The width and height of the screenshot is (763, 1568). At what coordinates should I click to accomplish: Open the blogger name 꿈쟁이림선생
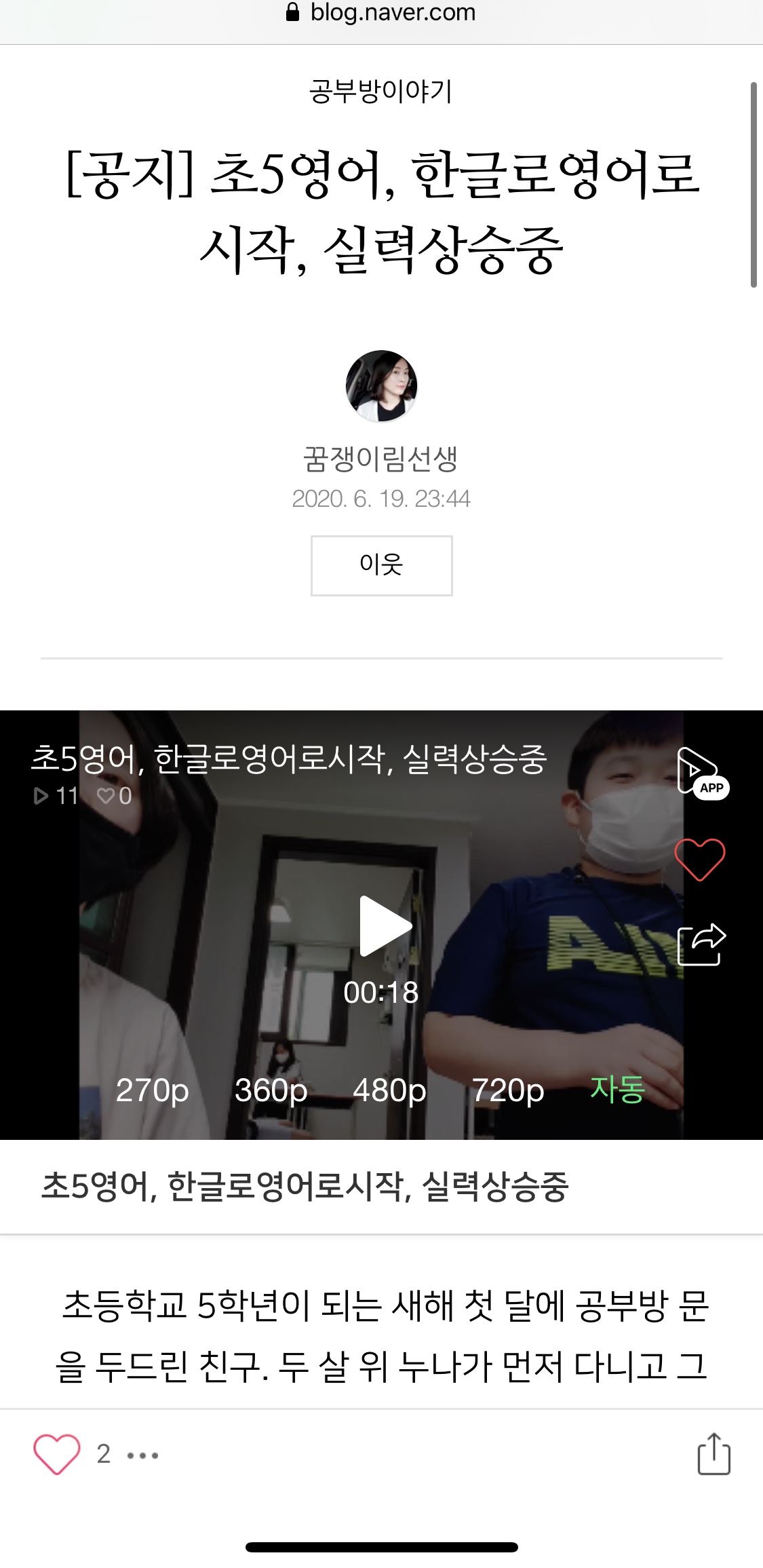point(380,459)
